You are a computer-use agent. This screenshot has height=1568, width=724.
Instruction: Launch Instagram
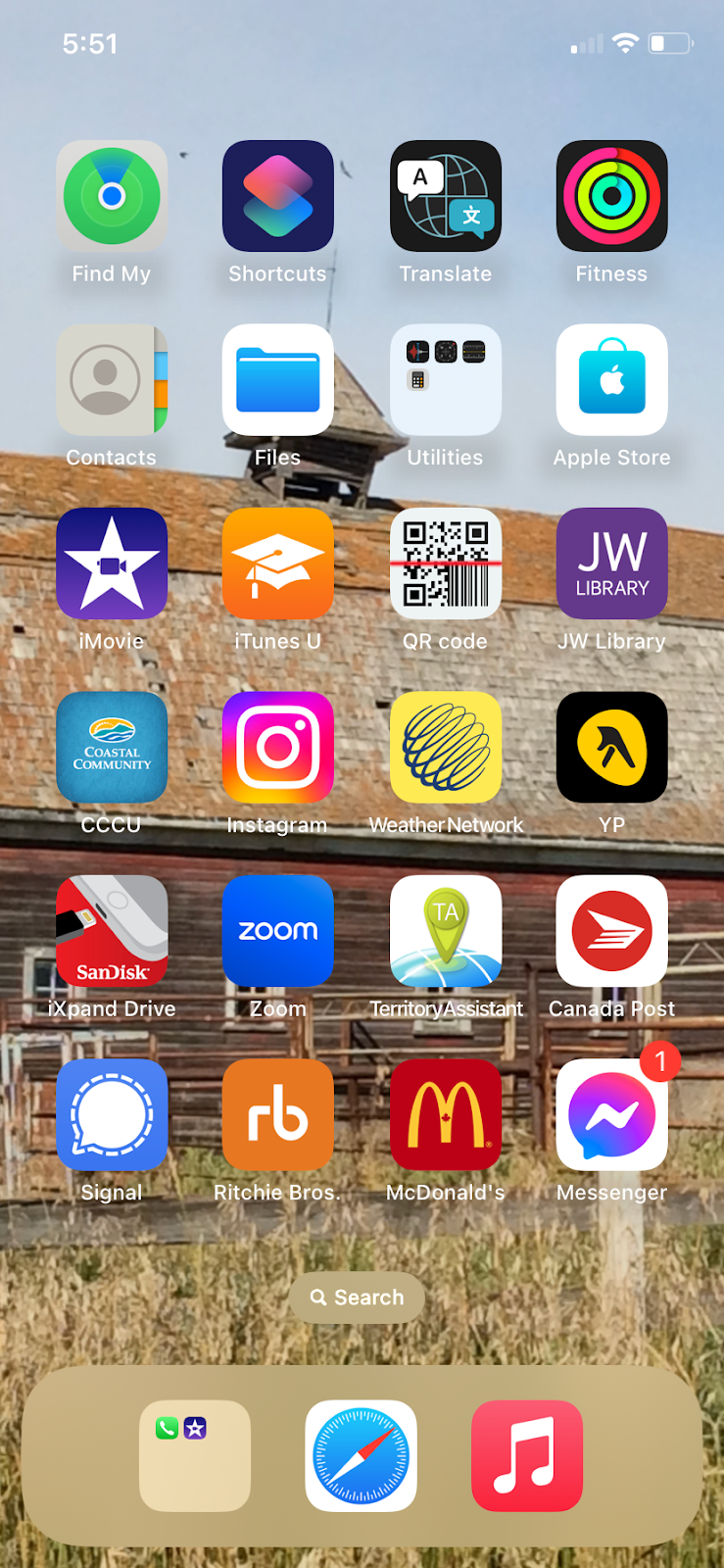278,748
